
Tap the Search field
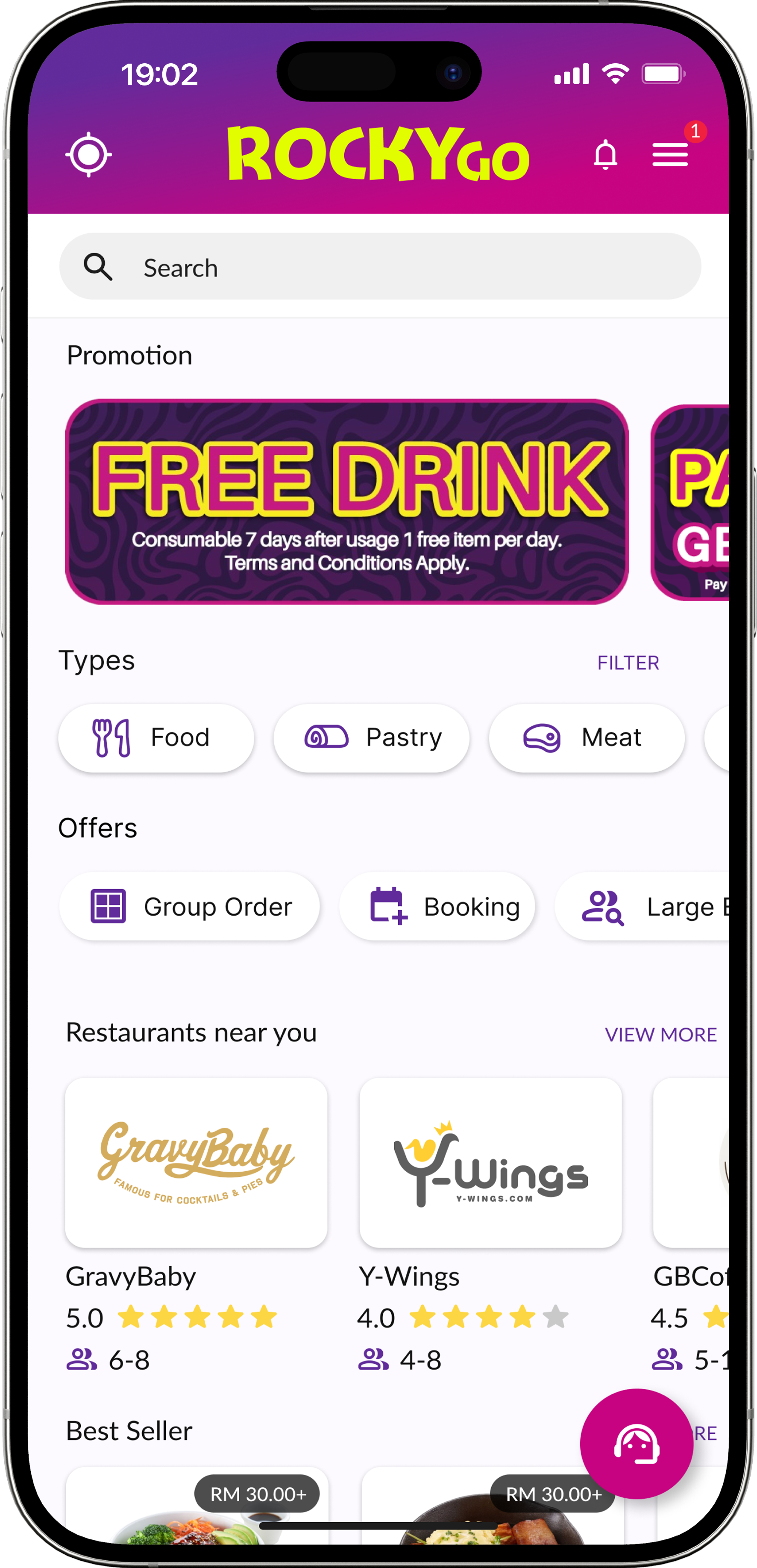pyautogui.click(x=380, y=267)
